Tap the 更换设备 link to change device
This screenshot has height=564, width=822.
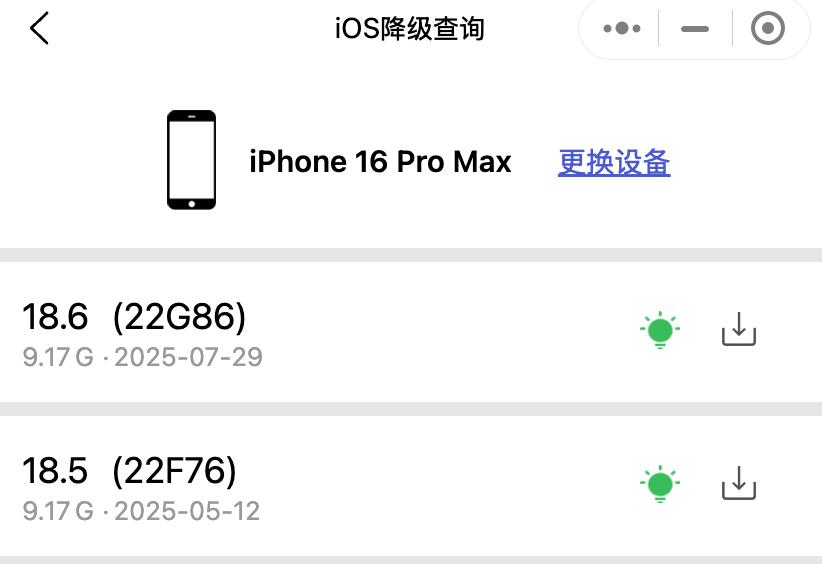point(614,162)
